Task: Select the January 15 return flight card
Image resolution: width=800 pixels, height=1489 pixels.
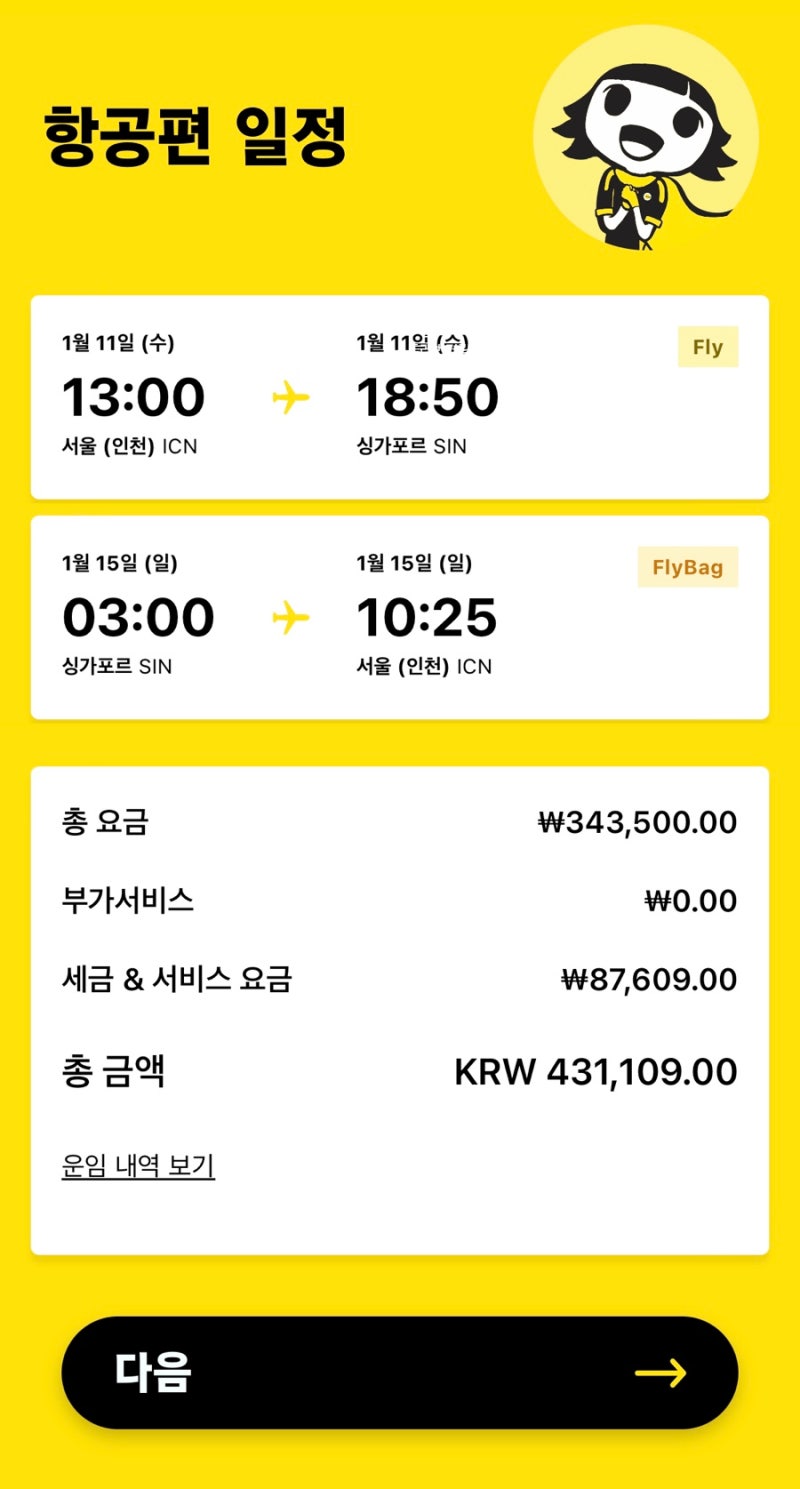Action: point(400,618)
